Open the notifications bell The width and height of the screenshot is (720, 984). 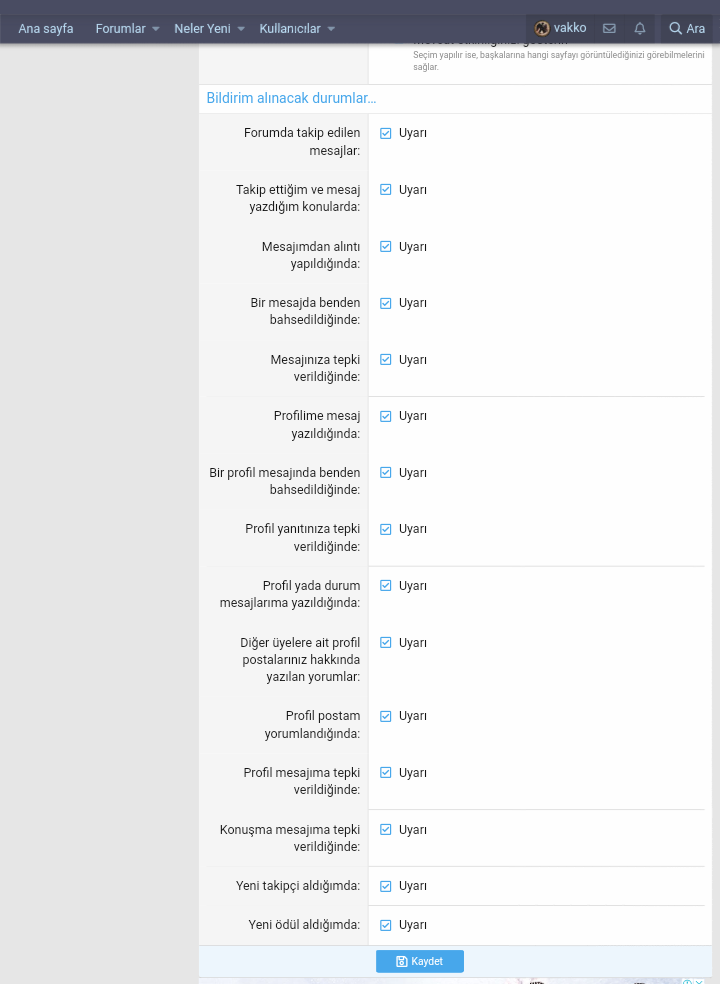pos(640,29)
